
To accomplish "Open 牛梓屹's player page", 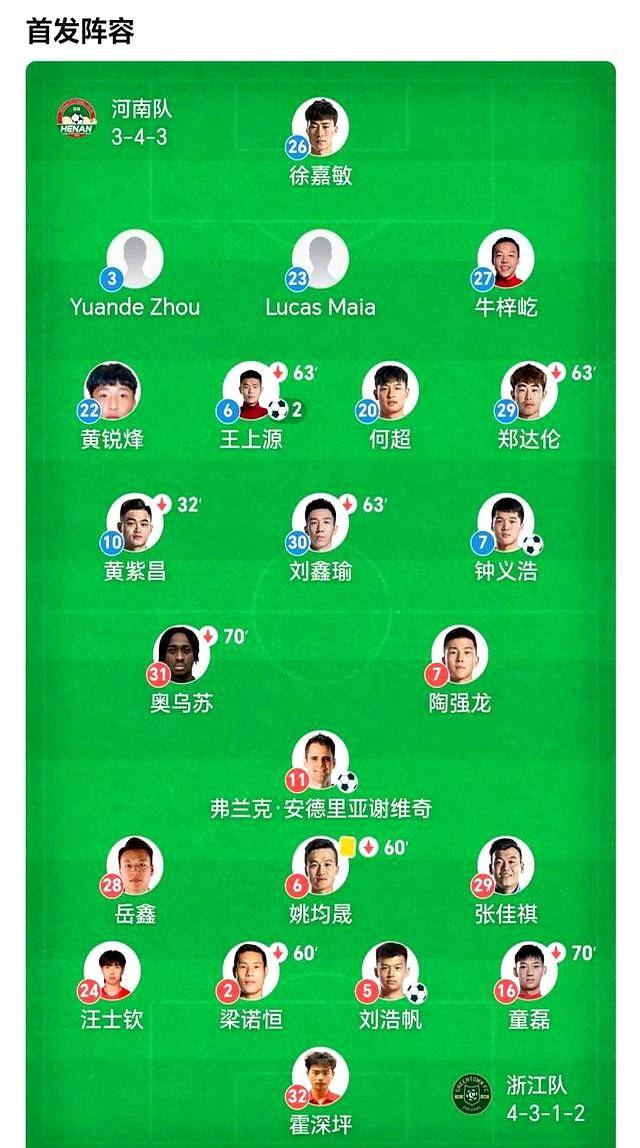I will (x=506, y=258).
